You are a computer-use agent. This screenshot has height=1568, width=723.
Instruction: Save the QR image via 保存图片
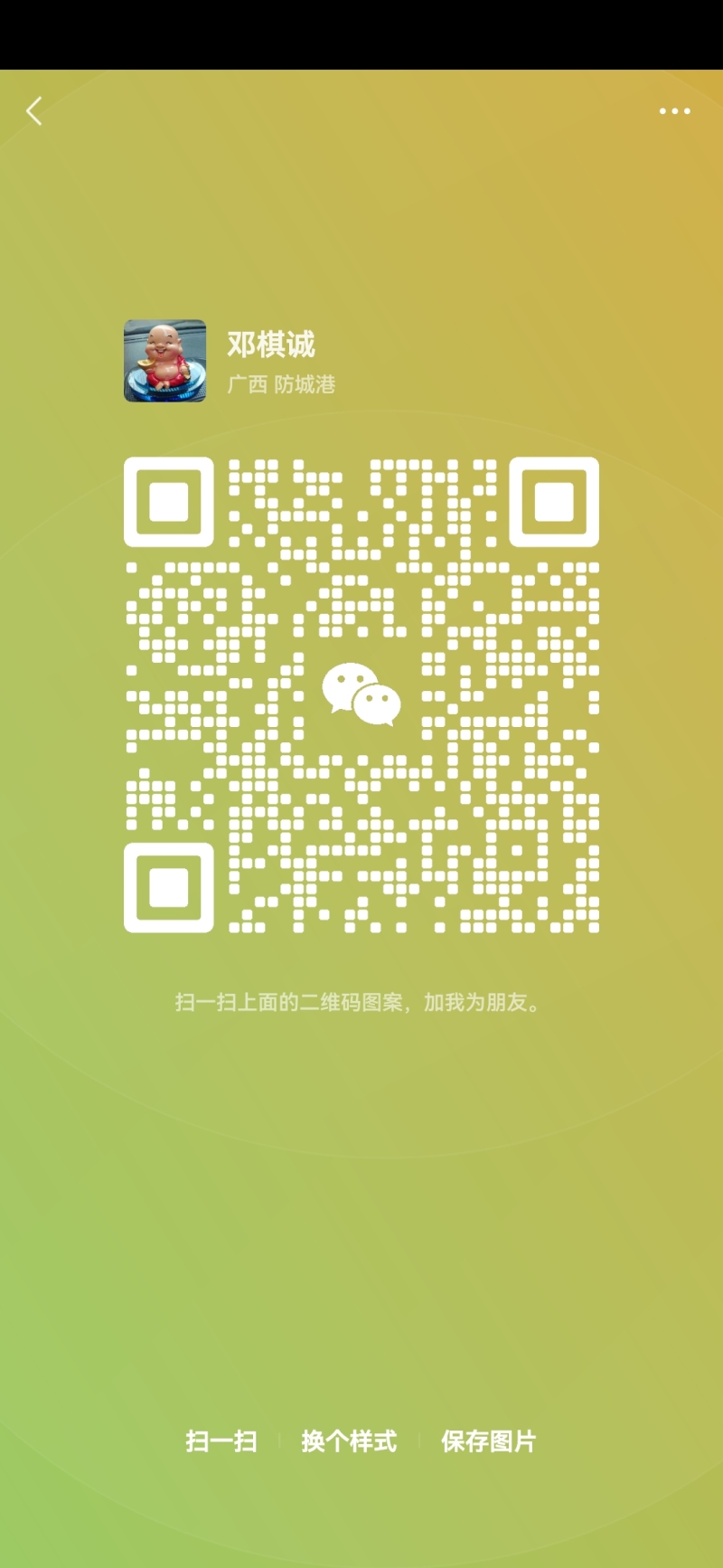point(488,1440)
